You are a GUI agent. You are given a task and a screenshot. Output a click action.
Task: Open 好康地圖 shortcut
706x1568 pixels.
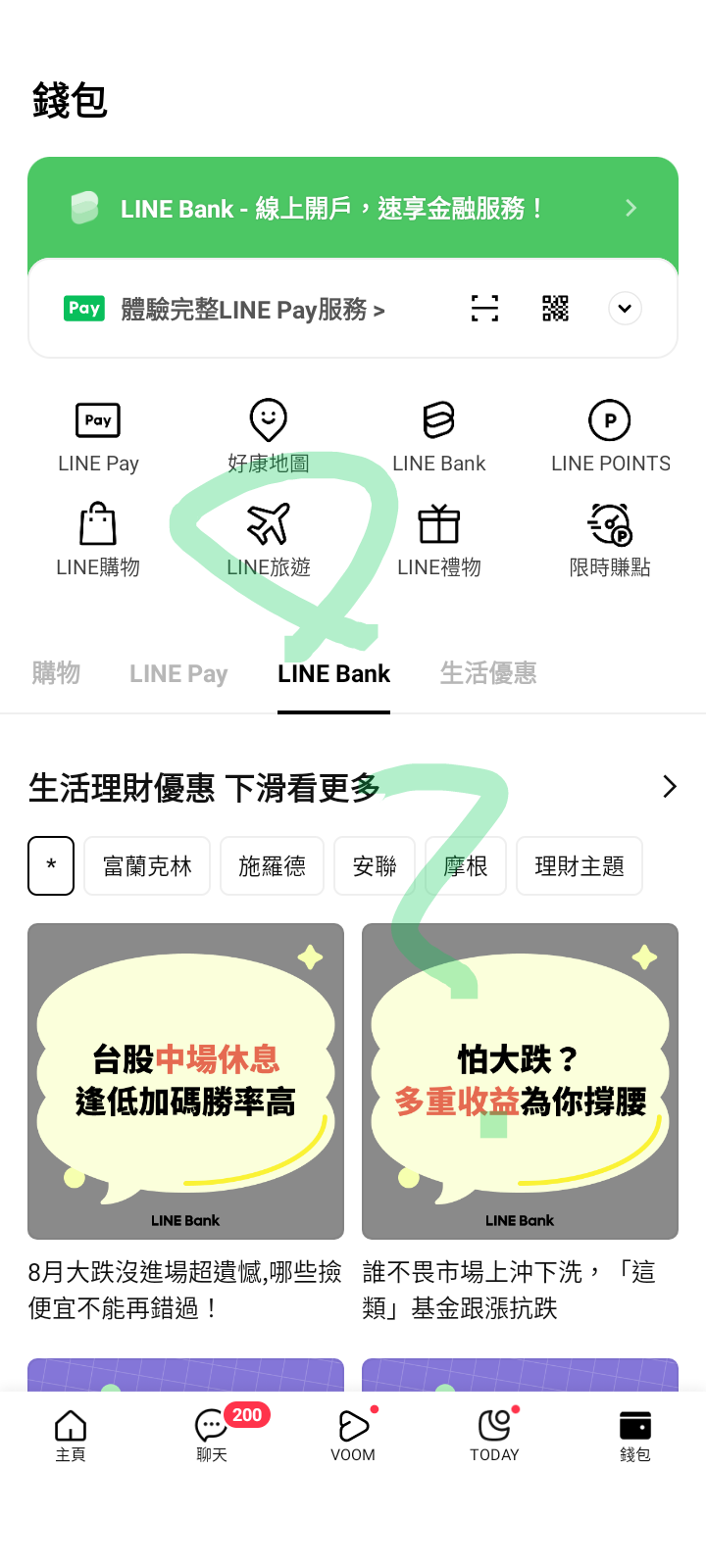coord(268,437)
